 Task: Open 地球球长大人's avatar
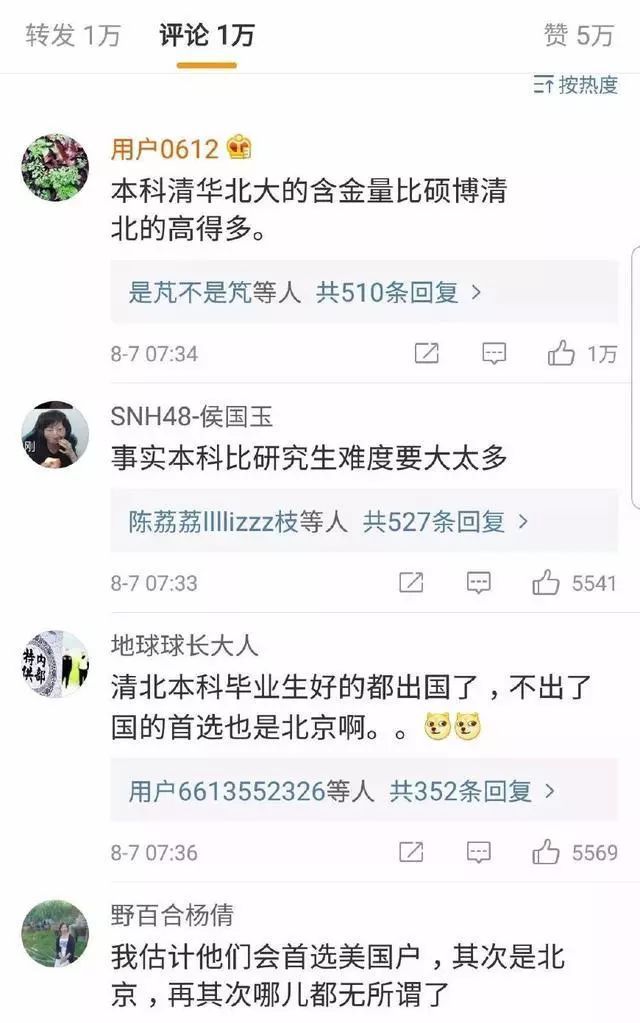pos(55,664)
